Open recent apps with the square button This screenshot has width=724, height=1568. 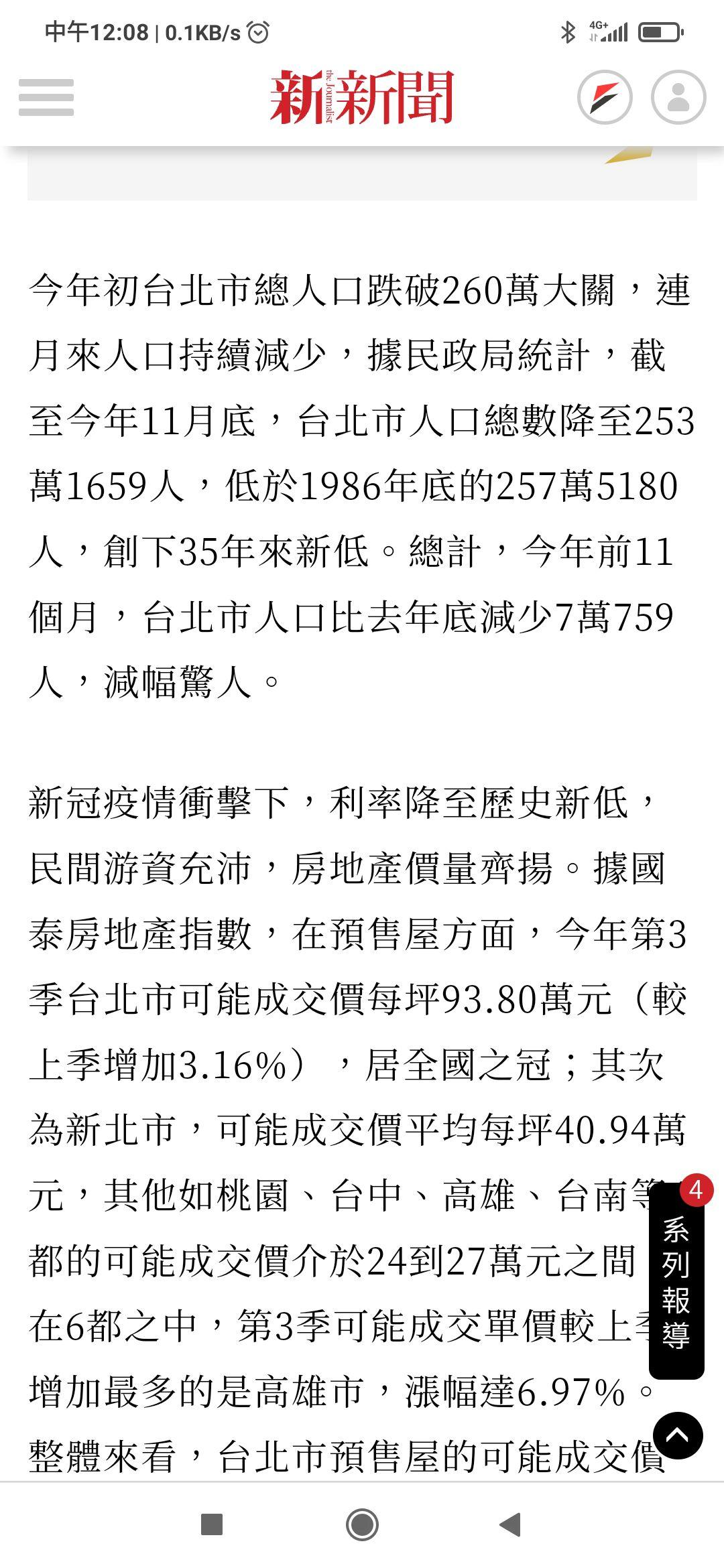212,1524
